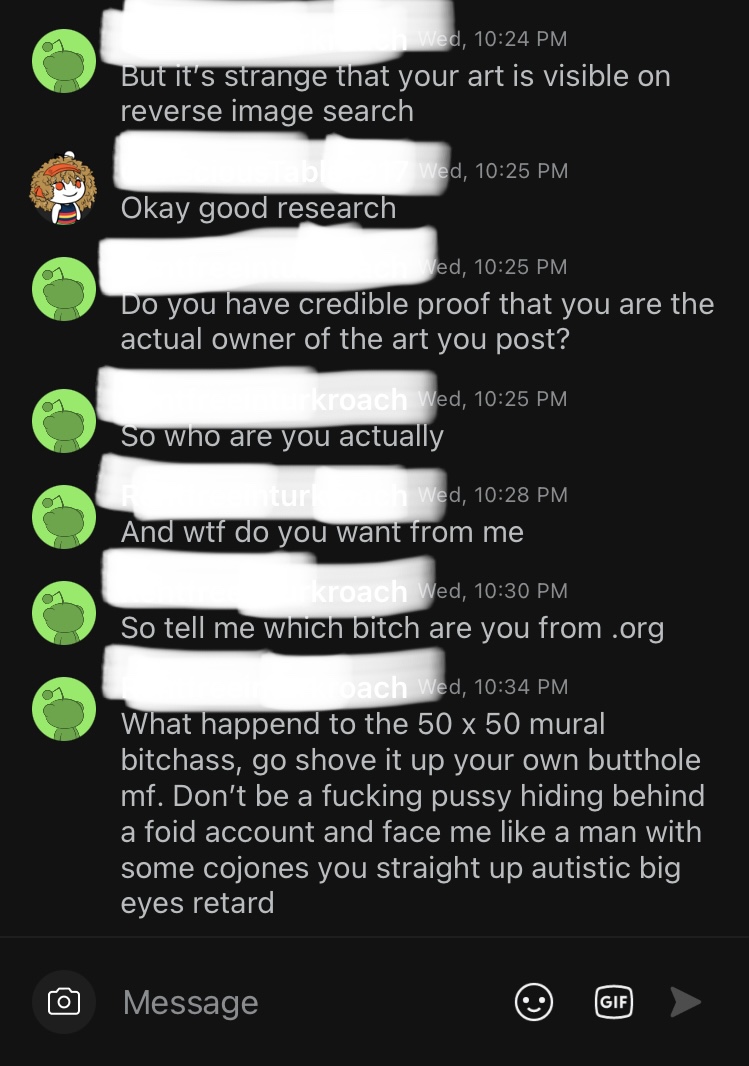
Task: Open the camera to attach a photo
Action: click(x=64, y=1001)
